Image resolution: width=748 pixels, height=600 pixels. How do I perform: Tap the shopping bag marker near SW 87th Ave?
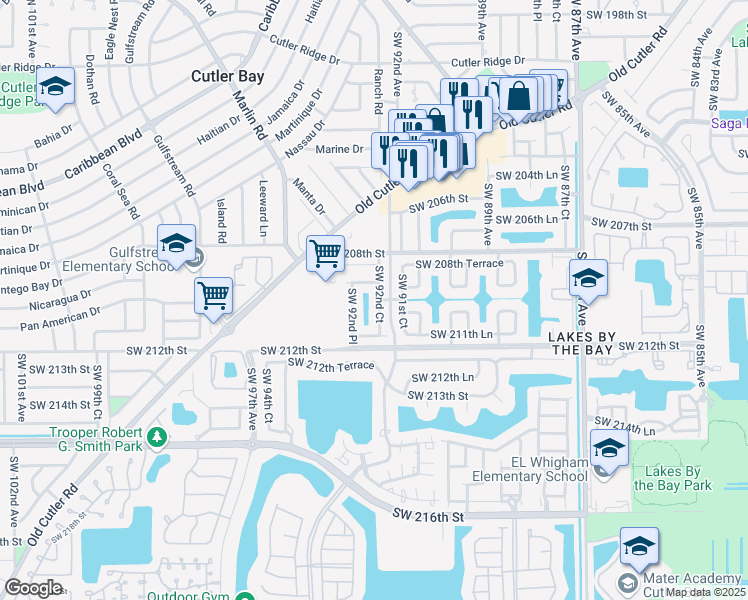(x=519, y=97)
